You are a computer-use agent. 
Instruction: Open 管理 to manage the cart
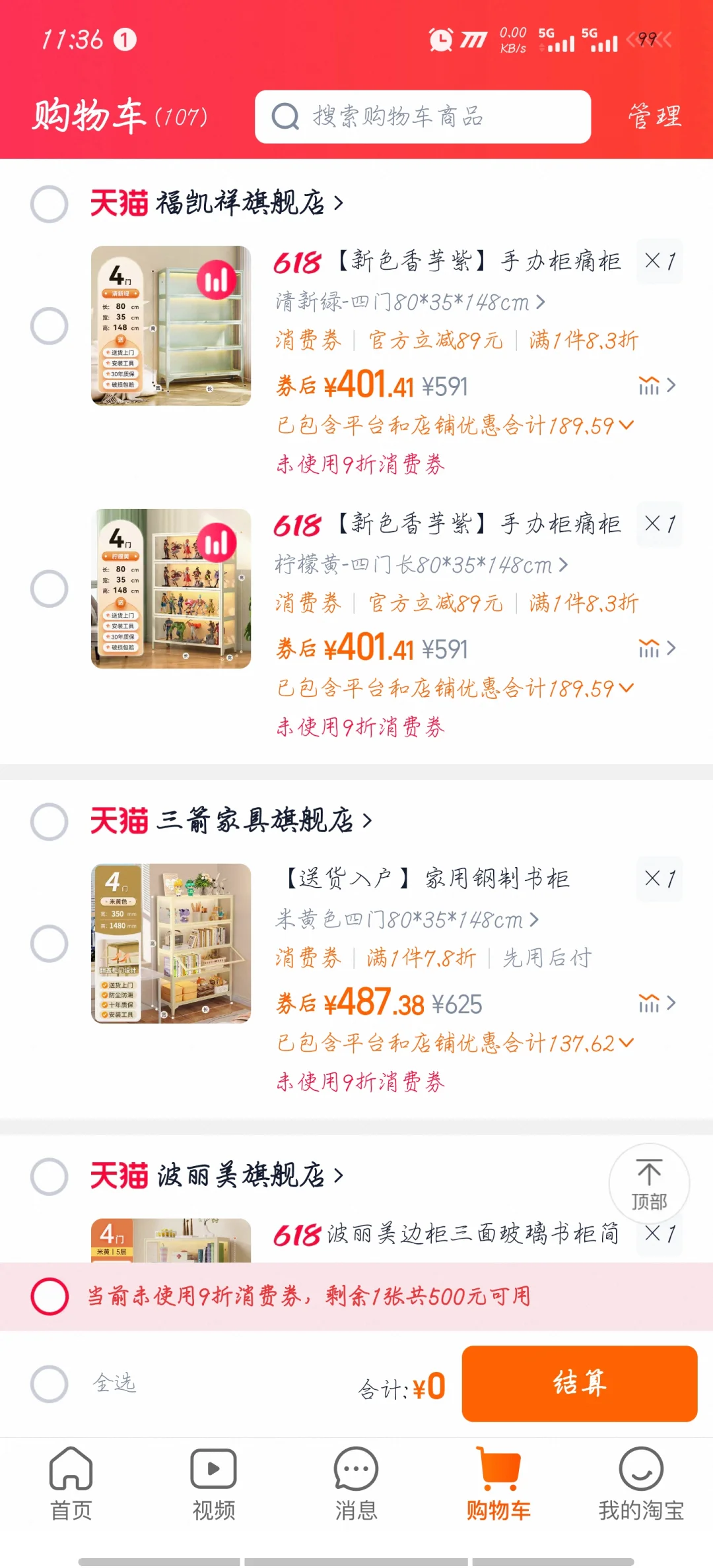tap(654, 117)
